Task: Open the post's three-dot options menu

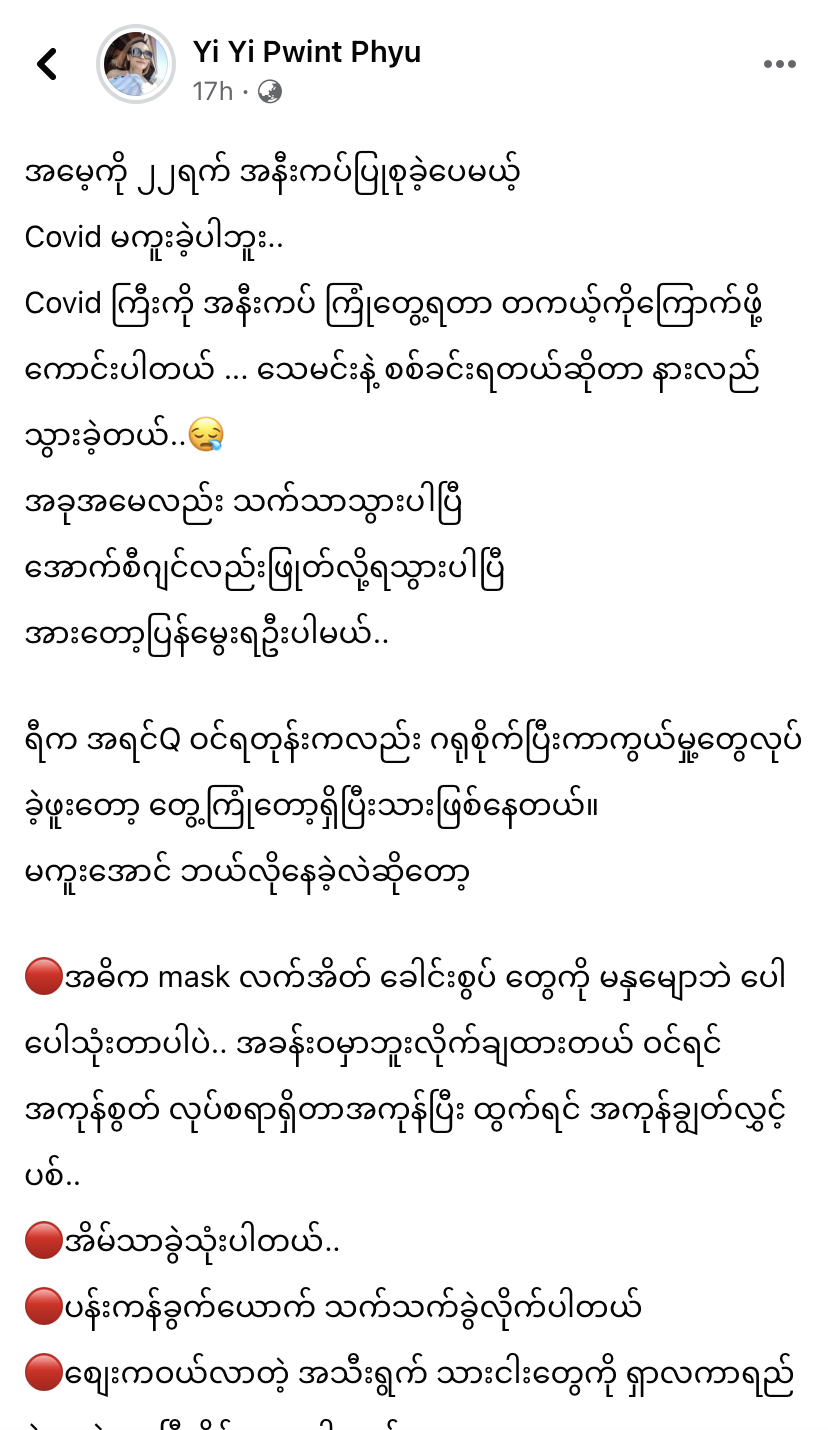Action: [x=780, y=64]
